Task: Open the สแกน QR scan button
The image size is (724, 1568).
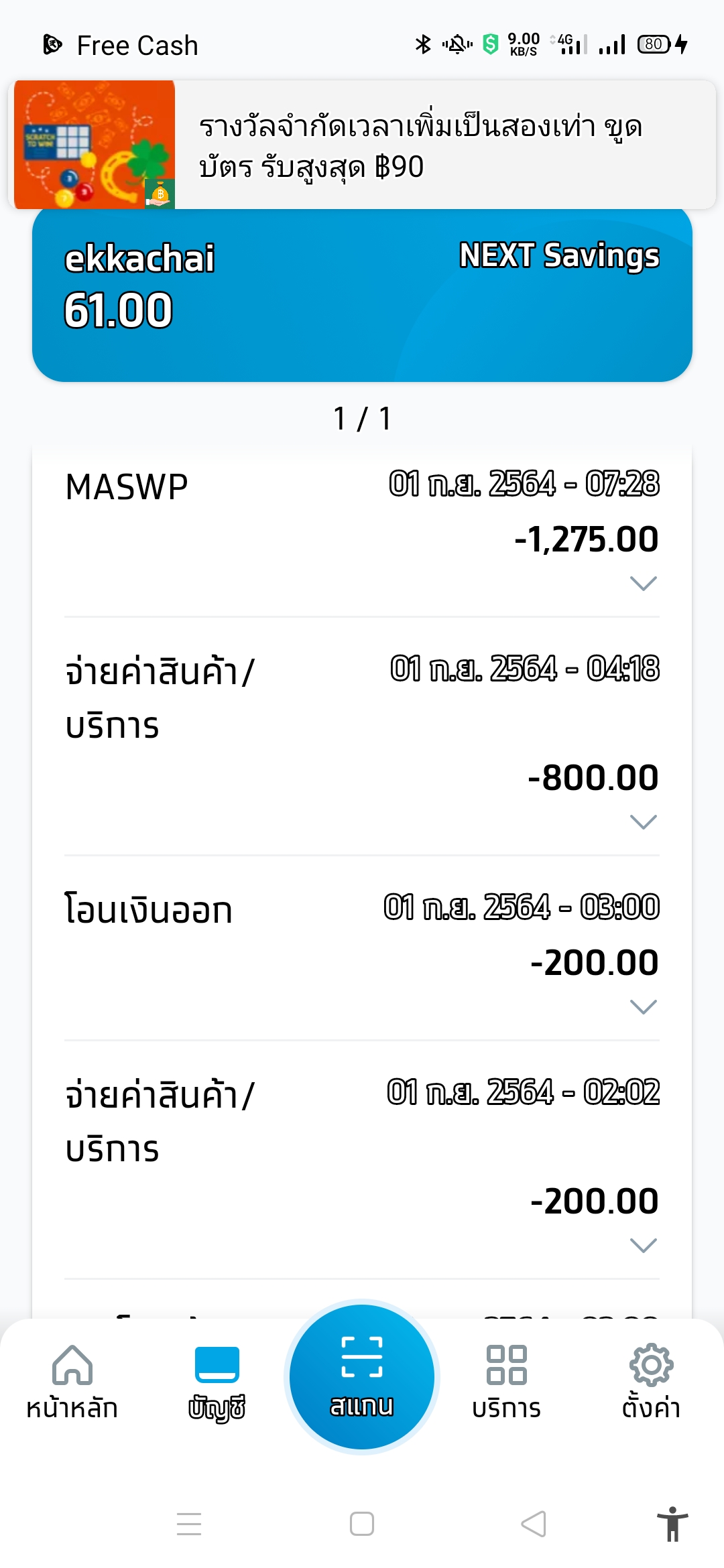Action: coord(362,1376)
